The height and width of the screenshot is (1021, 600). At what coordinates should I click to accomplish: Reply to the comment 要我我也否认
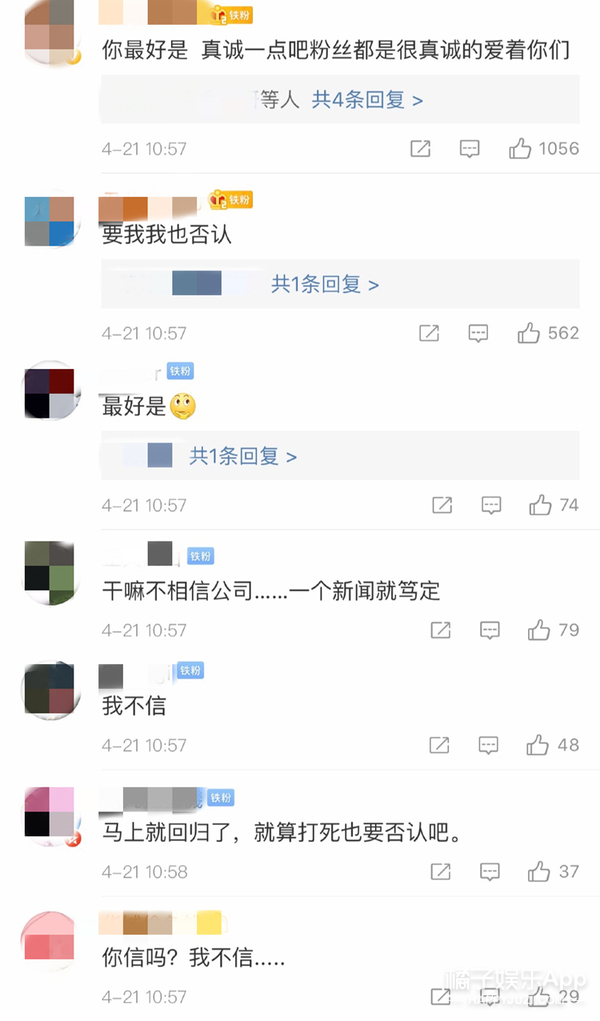(478, 333)
